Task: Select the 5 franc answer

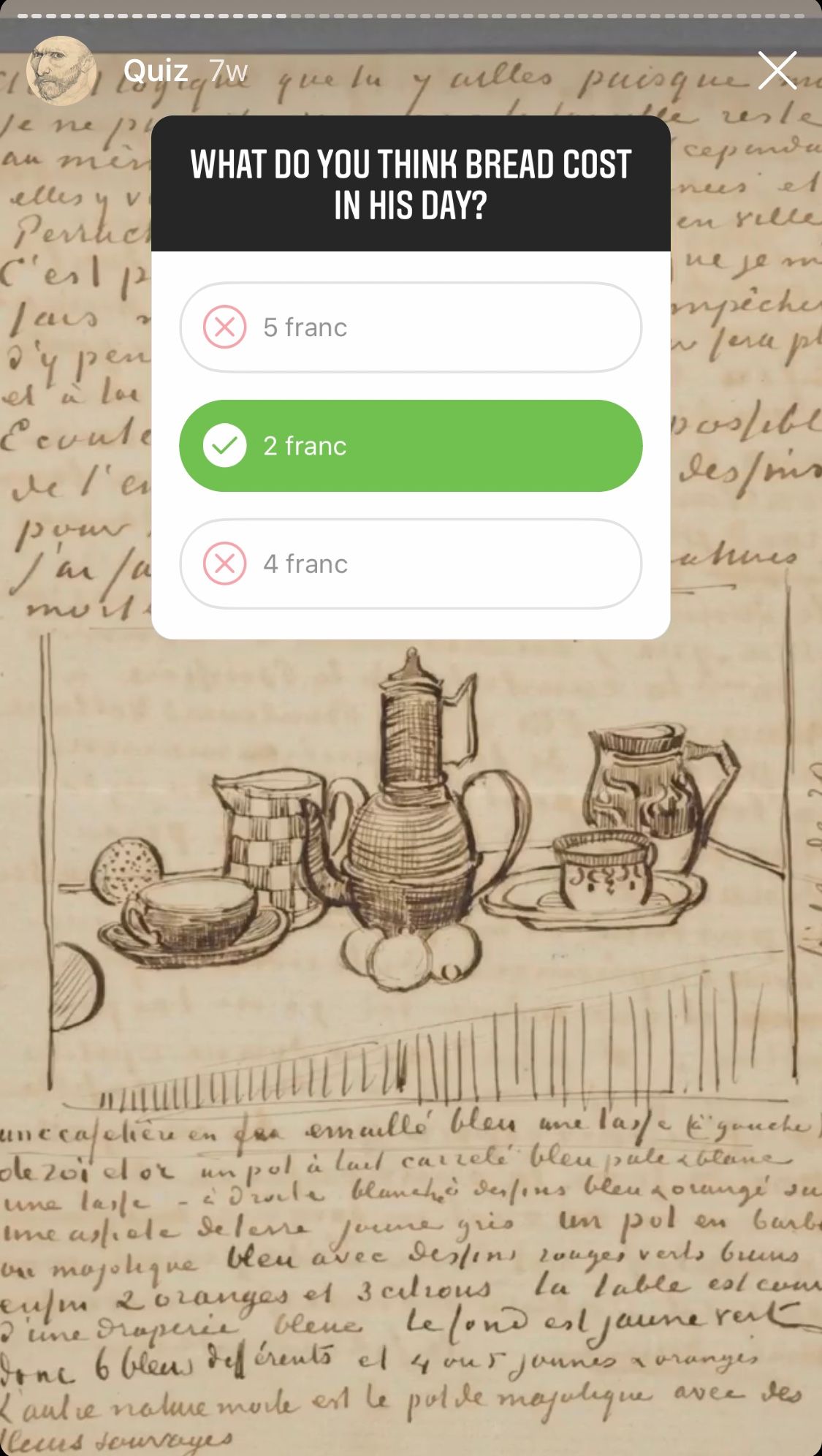Action: point(411,327)
